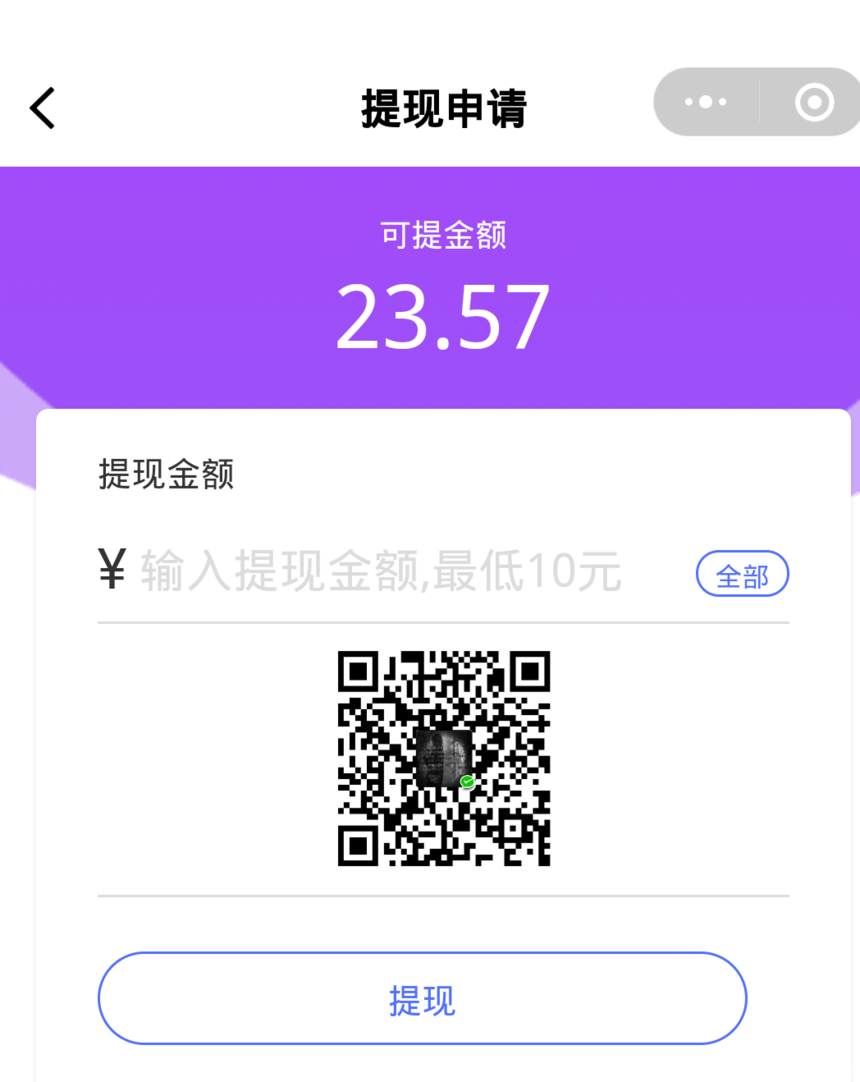The width and height of the screenshot is (860, 1082).
Task: Click the circular capsule close/home icon
Action: click(812, 101)
